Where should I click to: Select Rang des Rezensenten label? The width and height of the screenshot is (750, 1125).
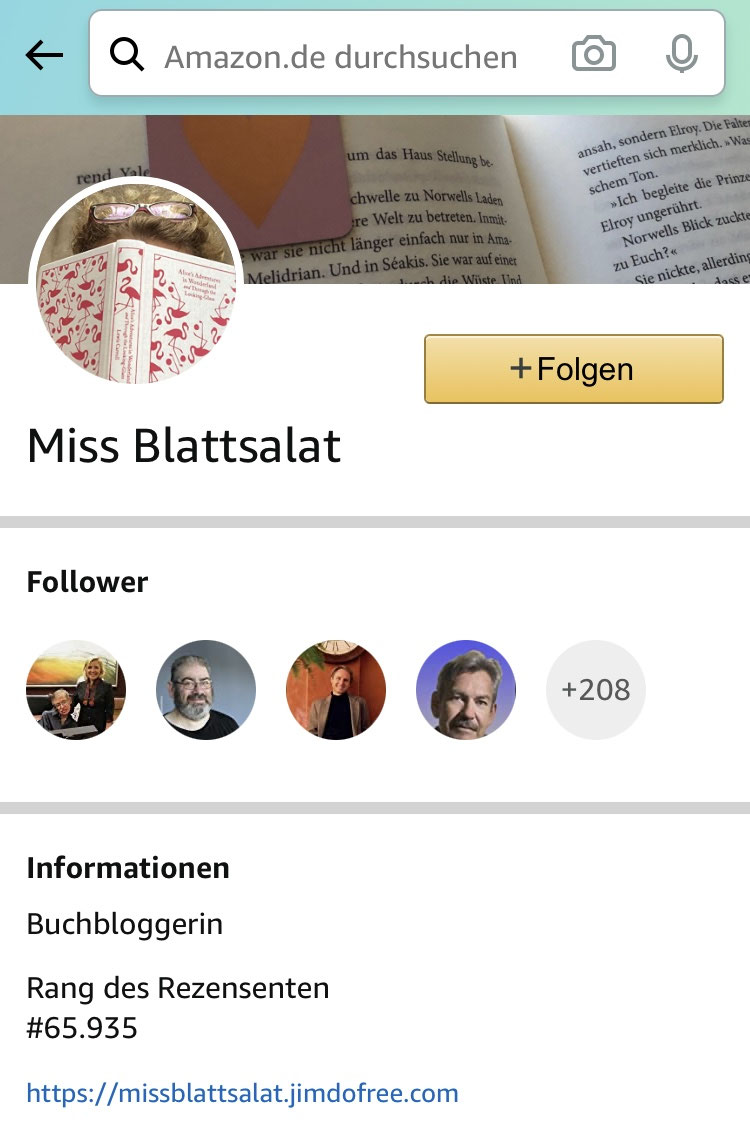click(177, 988)
